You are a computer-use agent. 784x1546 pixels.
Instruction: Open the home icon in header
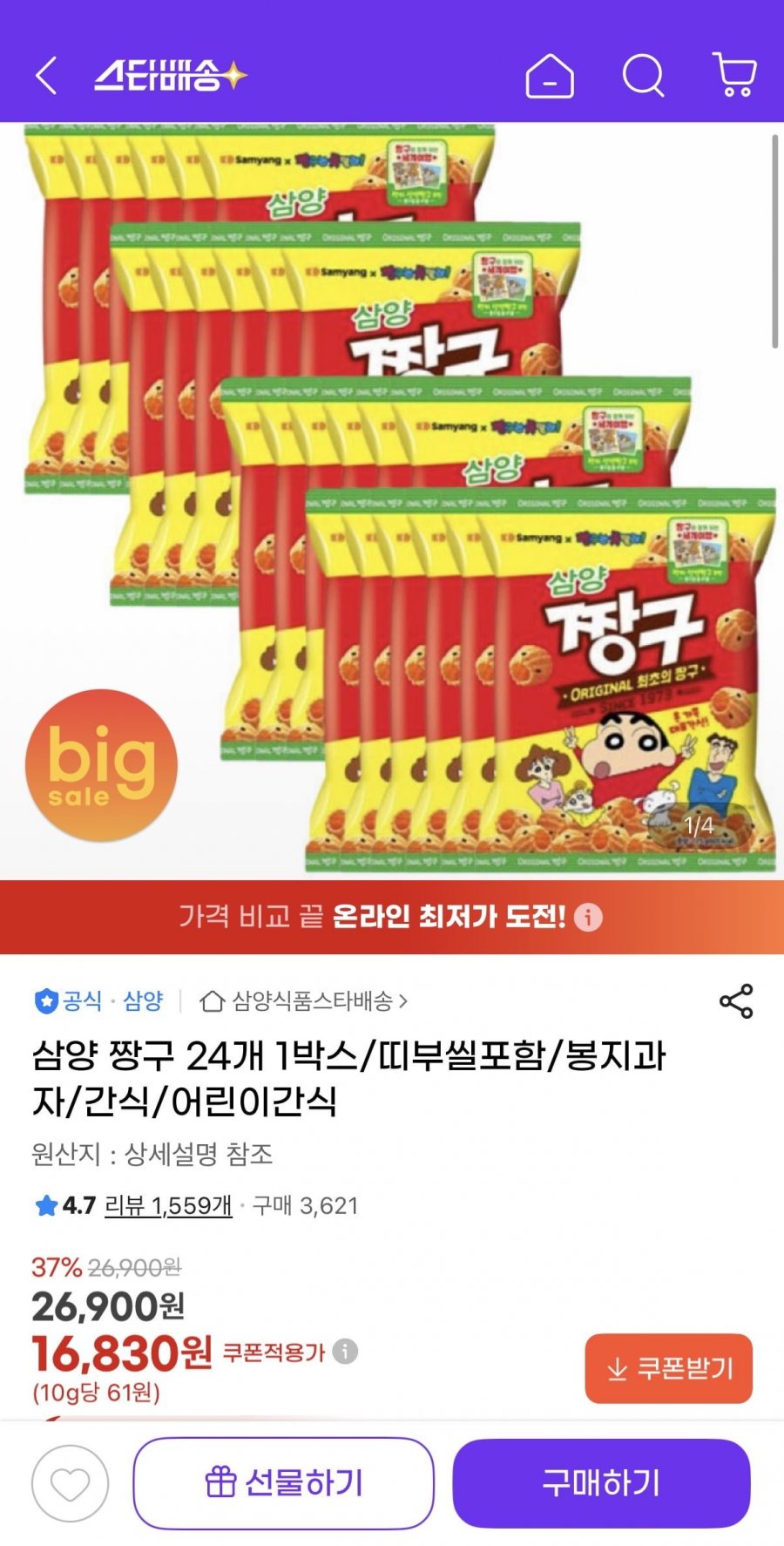pyautogui.click(x=550, y=76)
